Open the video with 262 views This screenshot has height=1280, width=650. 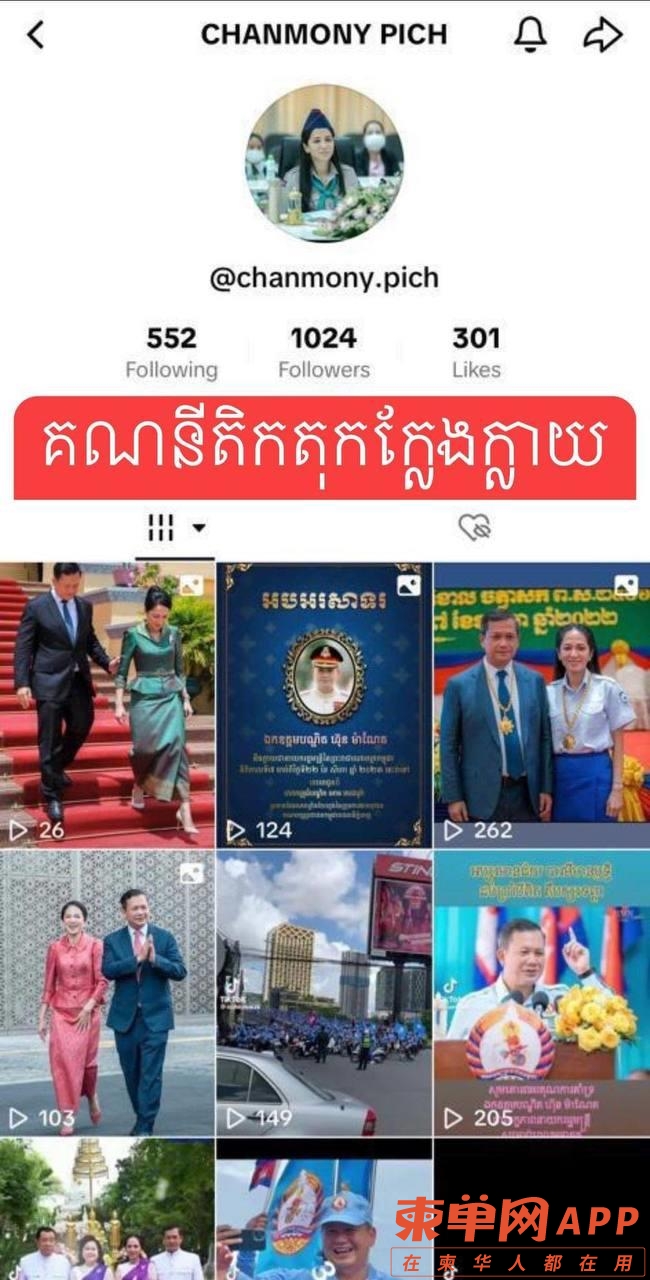[x=541, y=704]
